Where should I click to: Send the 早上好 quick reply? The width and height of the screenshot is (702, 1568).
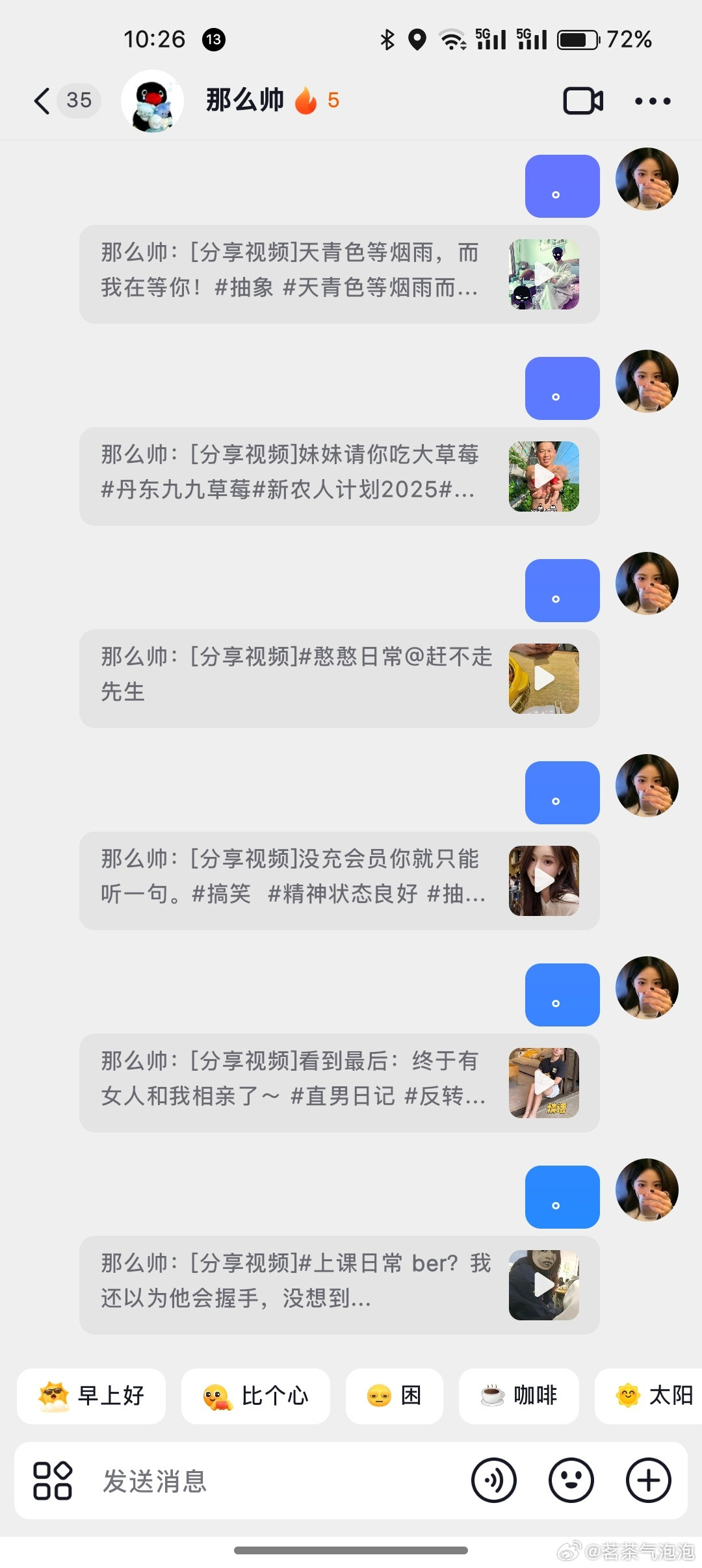(x=91, y=1396)
